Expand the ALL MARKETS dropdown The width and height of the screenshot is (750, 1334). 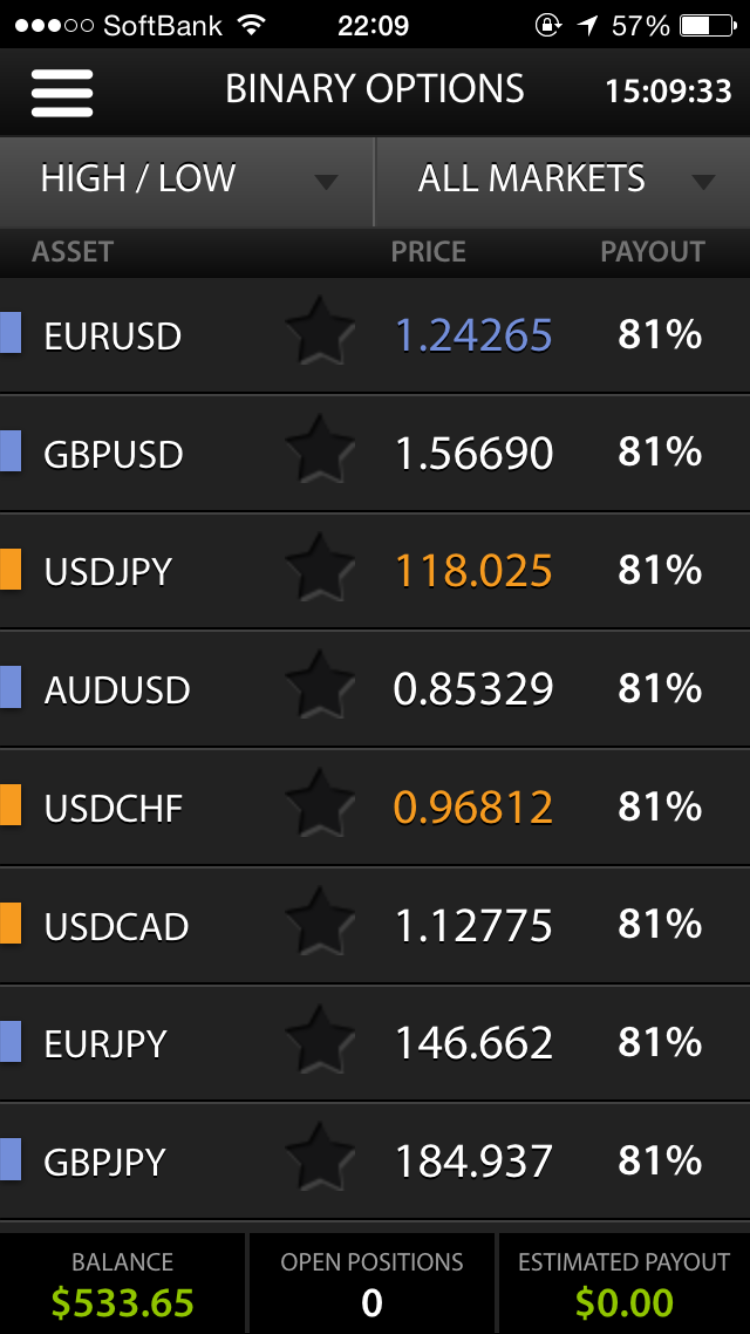pos(563,181)
